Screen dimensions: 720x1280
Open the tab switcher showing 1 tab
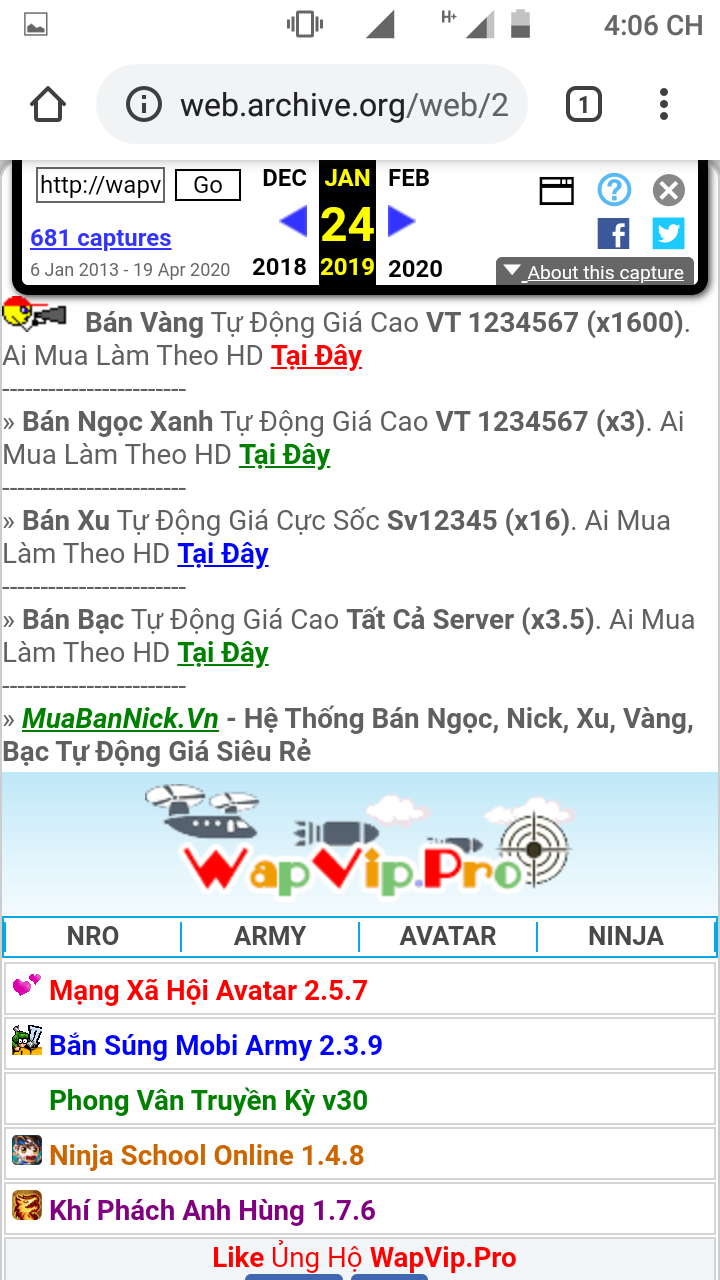click(x=584, y=105)
